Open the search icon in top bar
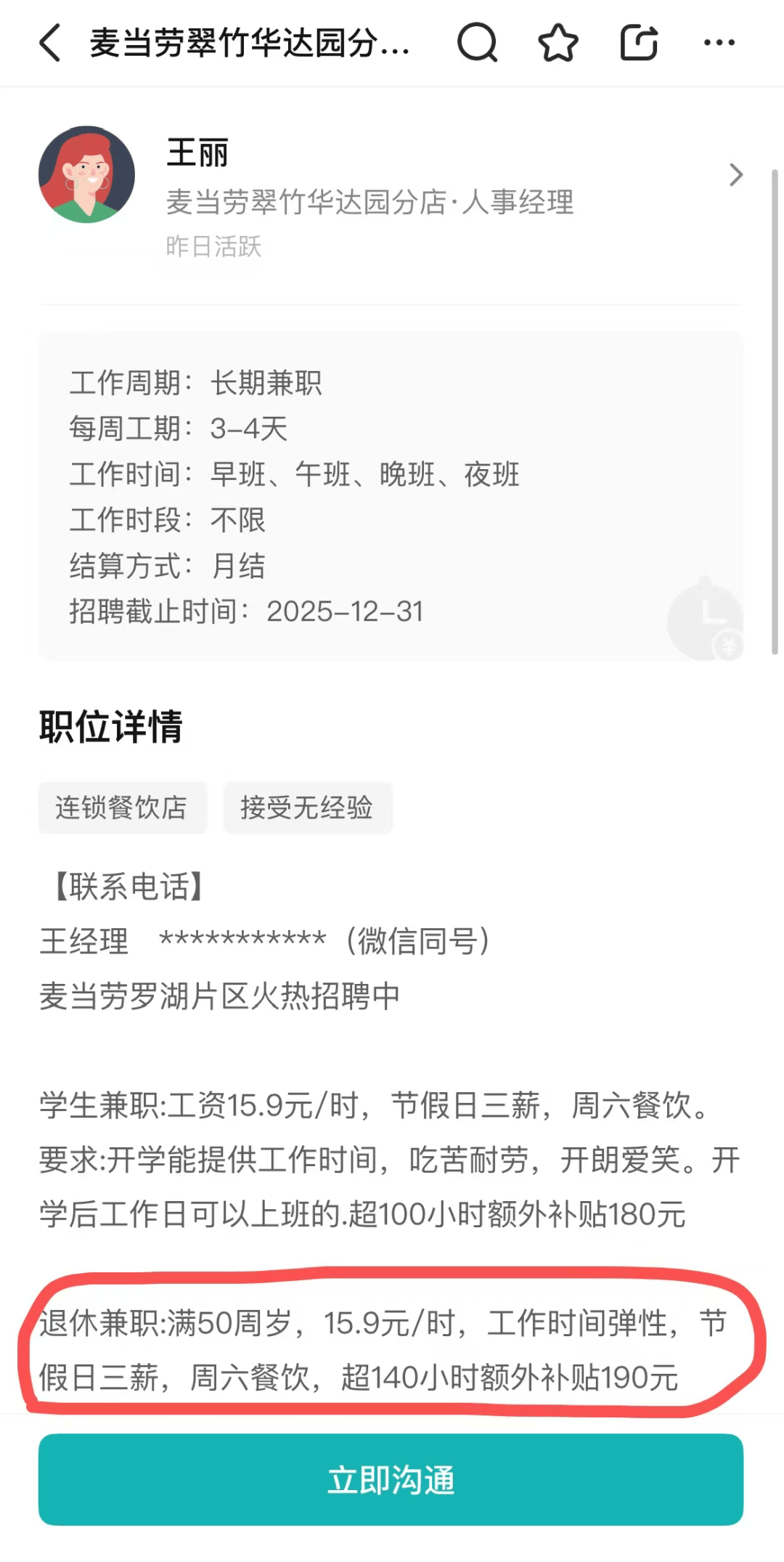Viewport: 784px width, 1562px height. (477, 43)
